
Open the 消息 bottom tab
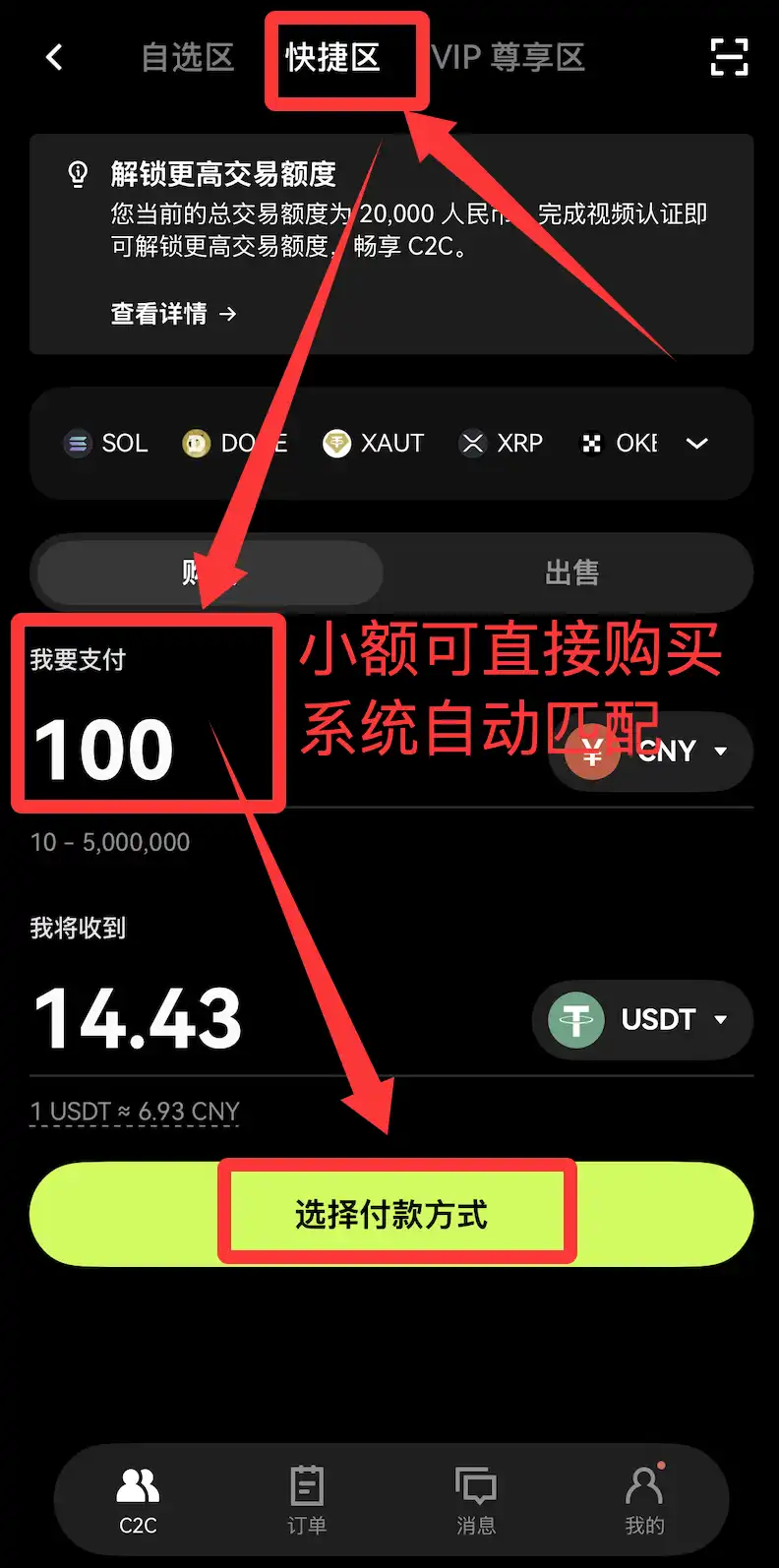pyautogui.click(x=476, y=1502)
